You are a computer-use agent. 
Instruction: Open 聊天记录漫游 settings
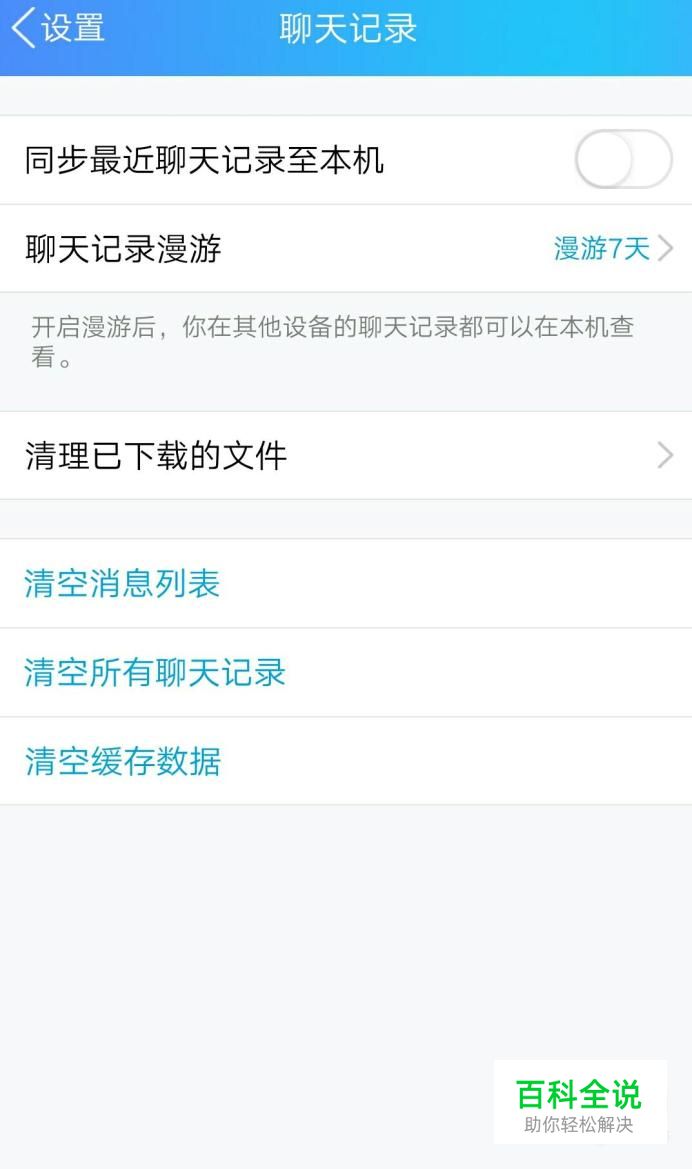coord(346,248)
